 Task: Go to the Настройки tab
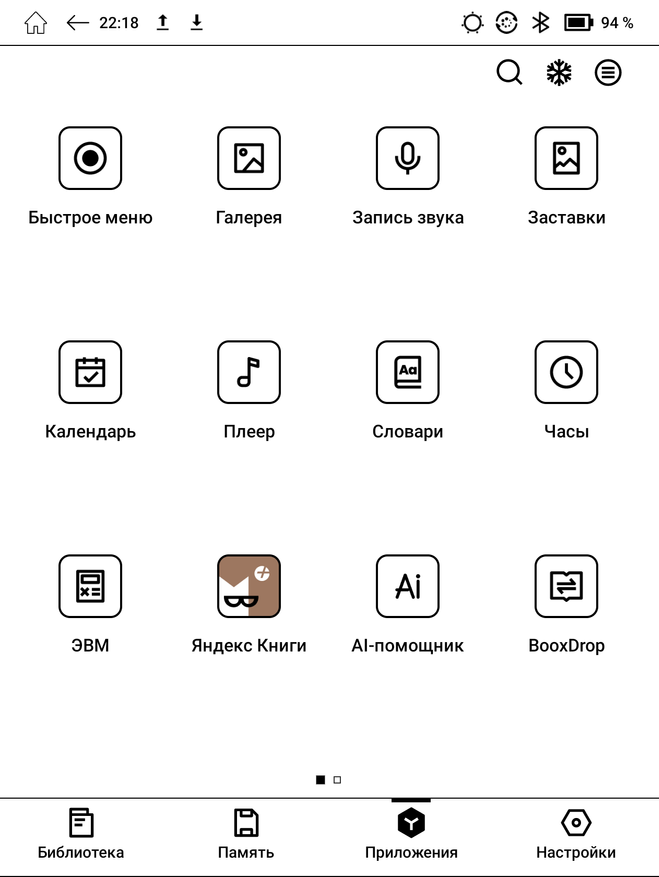pos(576,834)
